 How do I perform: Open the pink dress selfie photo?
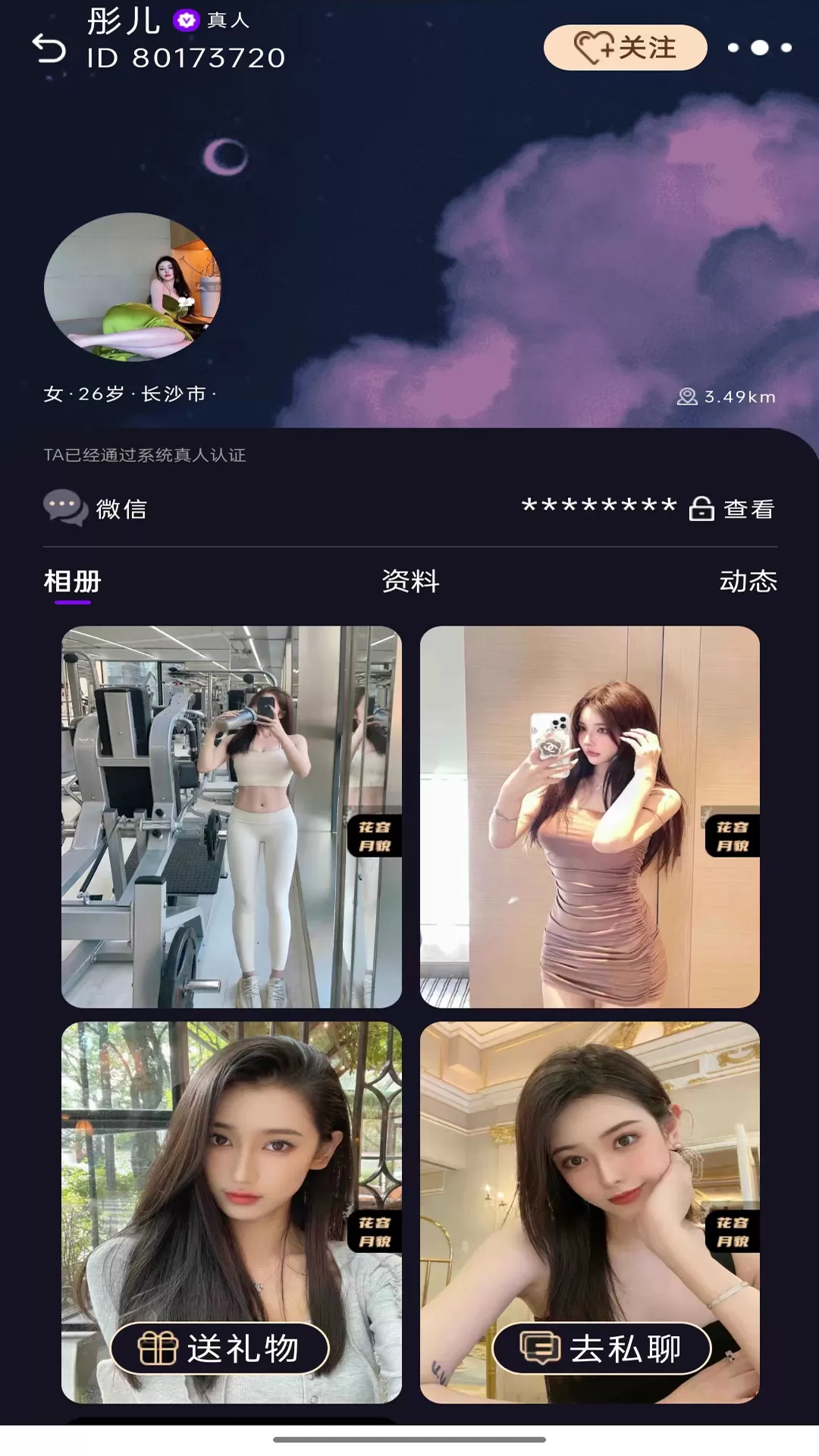tap(589, 816)
